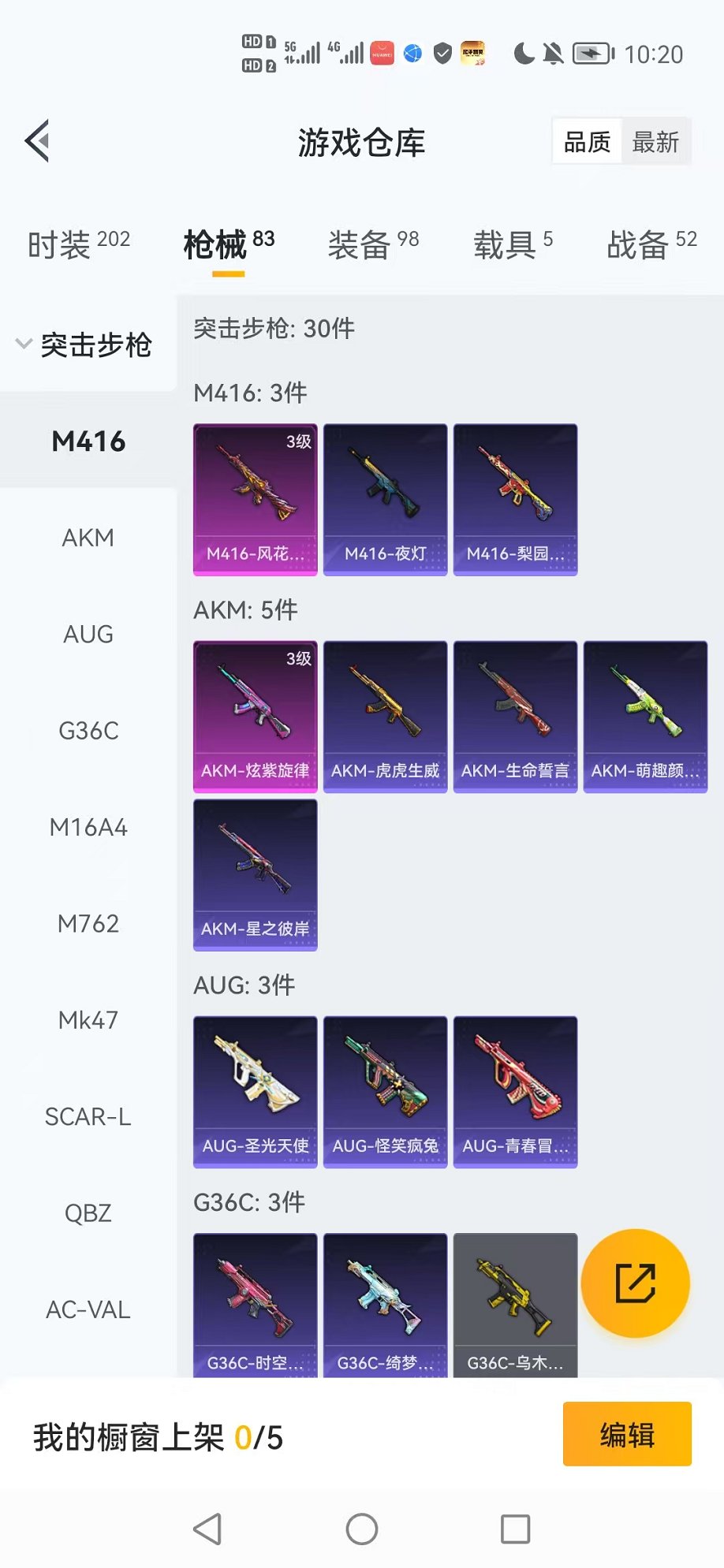Open the AKM-炫紫旋律 skin tile
This screenshot has width=724, height=1568.
256,717
